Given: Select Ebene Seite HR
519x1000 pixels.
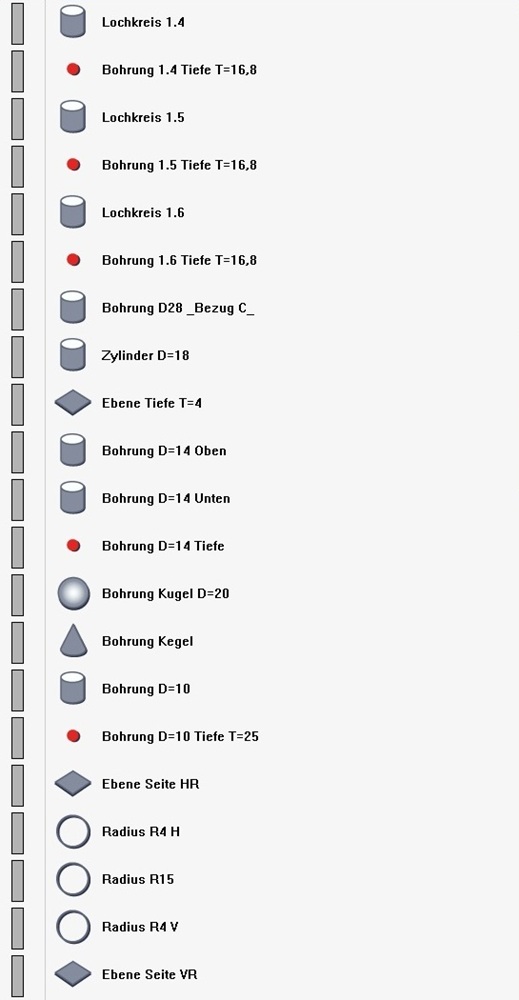Looking at the screenshot, I should (x=150, y=784).
